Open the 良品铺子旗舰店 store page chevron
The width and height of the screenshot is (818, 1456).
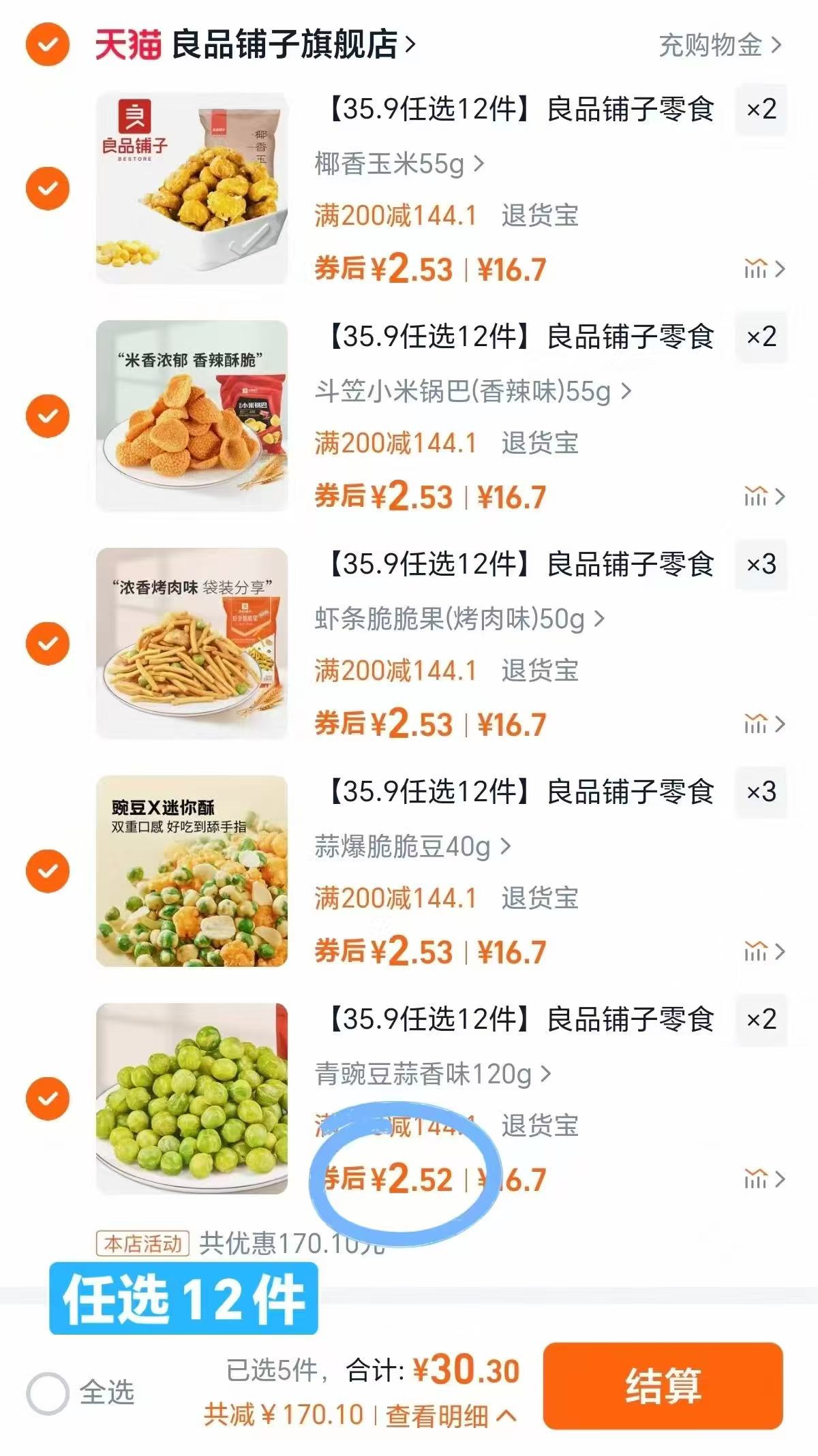(x=409, y=42)
